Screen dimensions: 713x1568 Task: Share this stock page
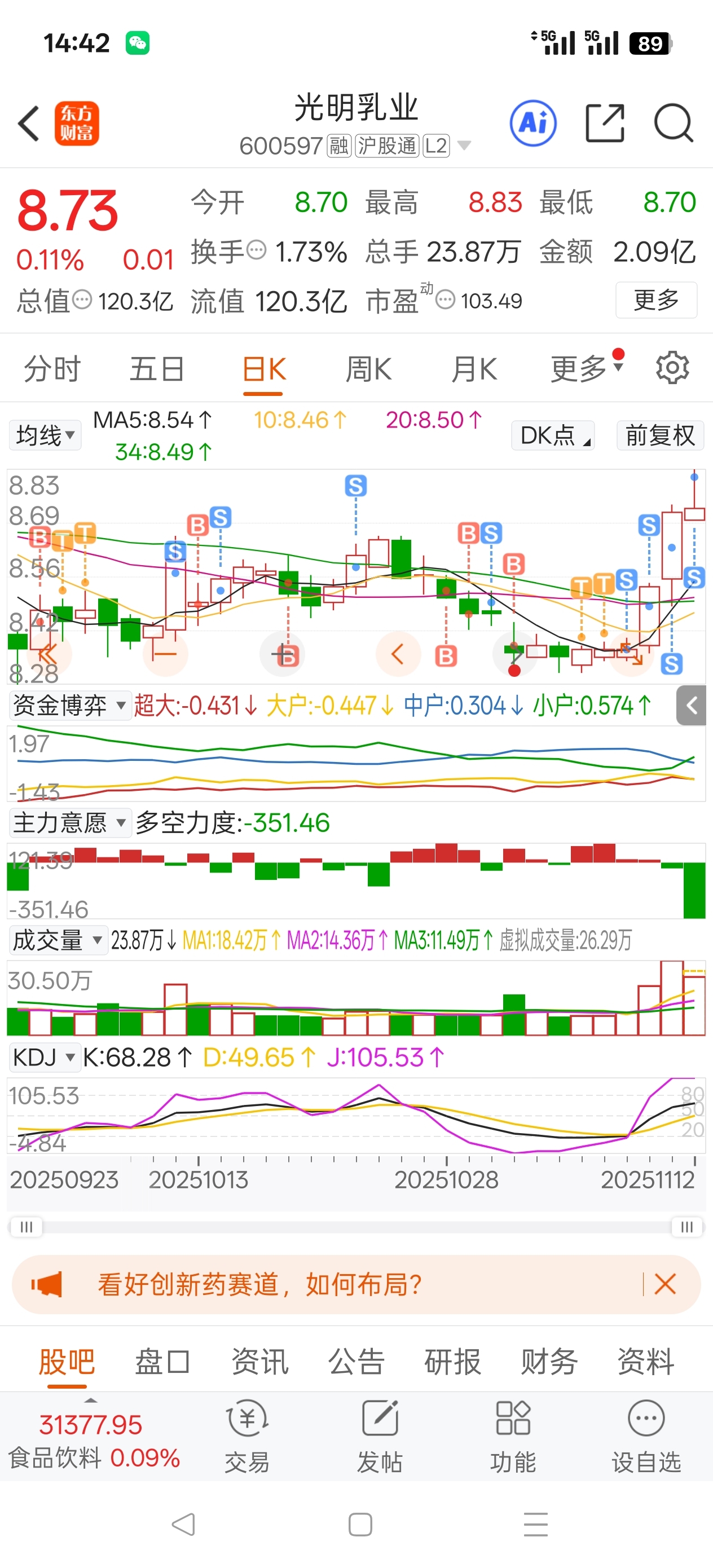coord(604,124)
